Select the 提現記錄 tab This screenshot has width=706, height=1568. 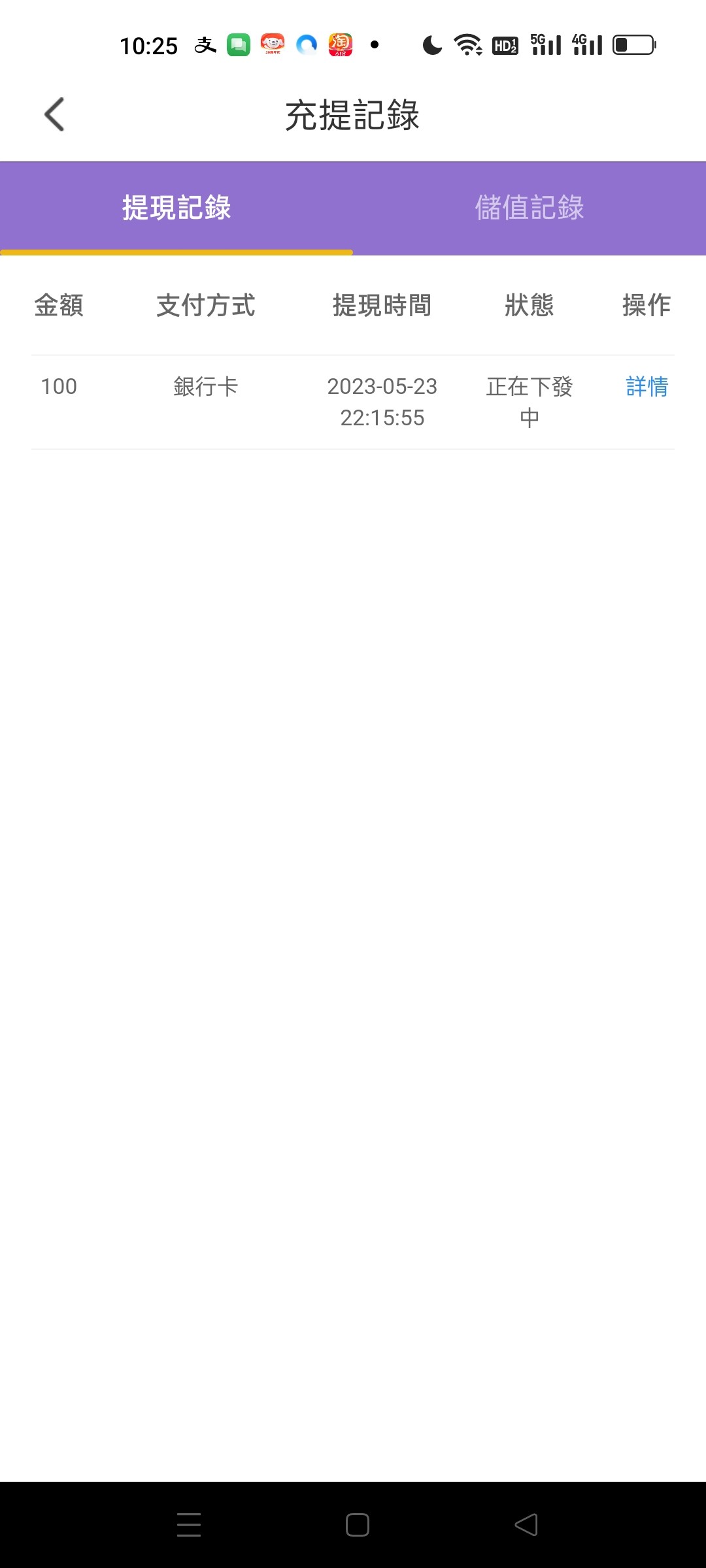[x=176, y=208]
